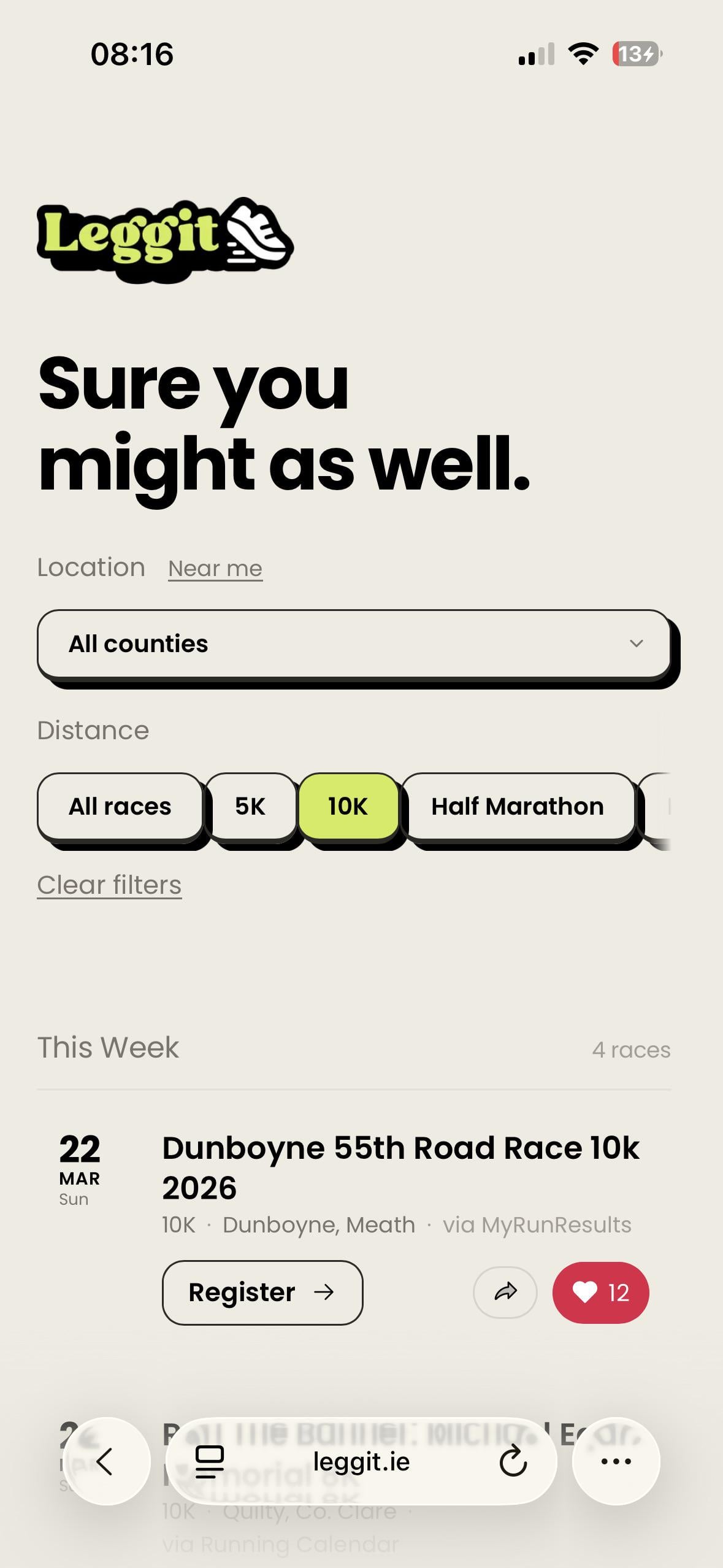Go back in the browser
This screenshot has width=723, height=1568.
click(107, 1461)
